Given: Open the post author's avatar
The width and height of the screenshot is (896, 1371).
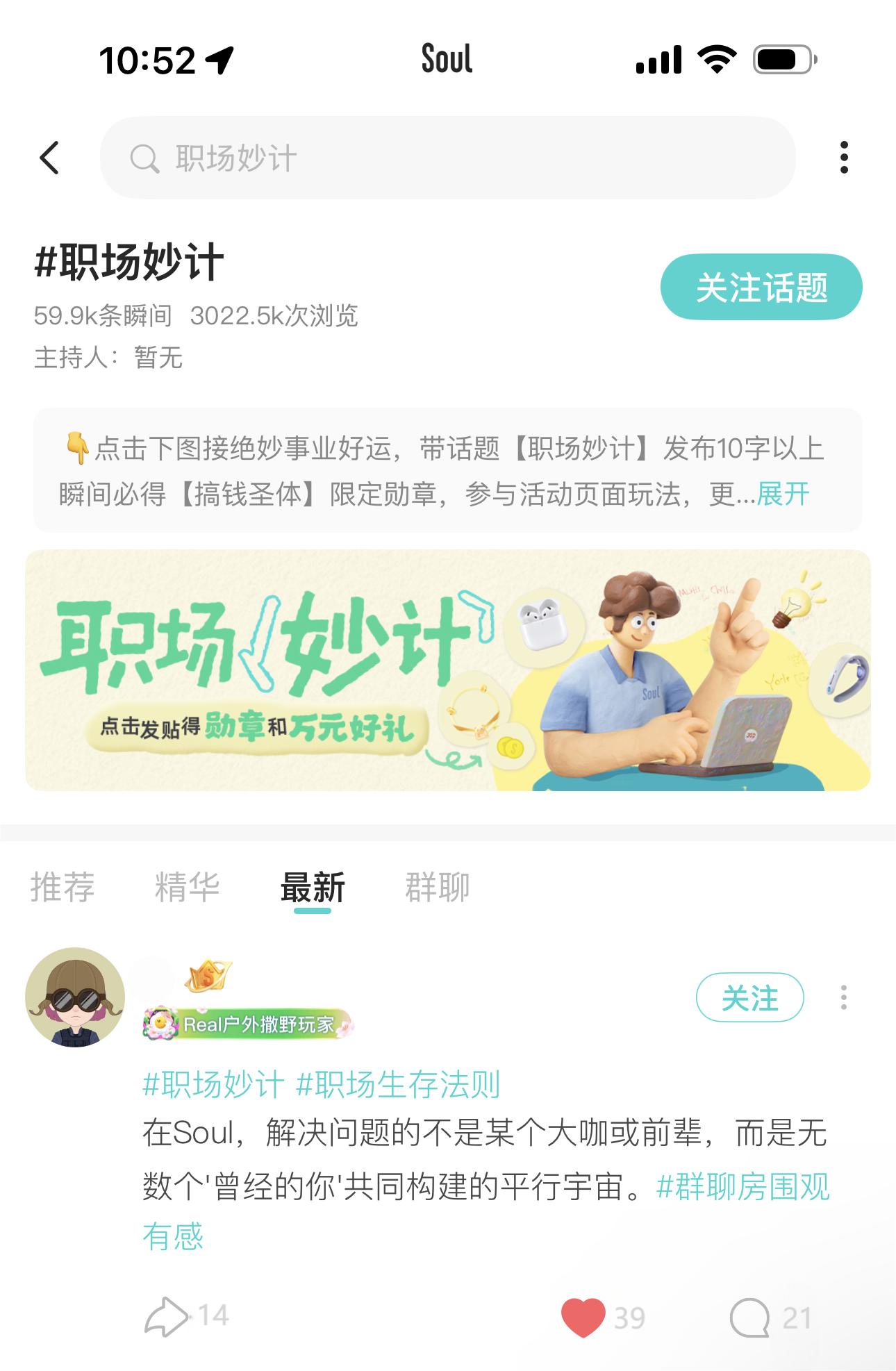Looking at the screenshot, I should (75, 997).
